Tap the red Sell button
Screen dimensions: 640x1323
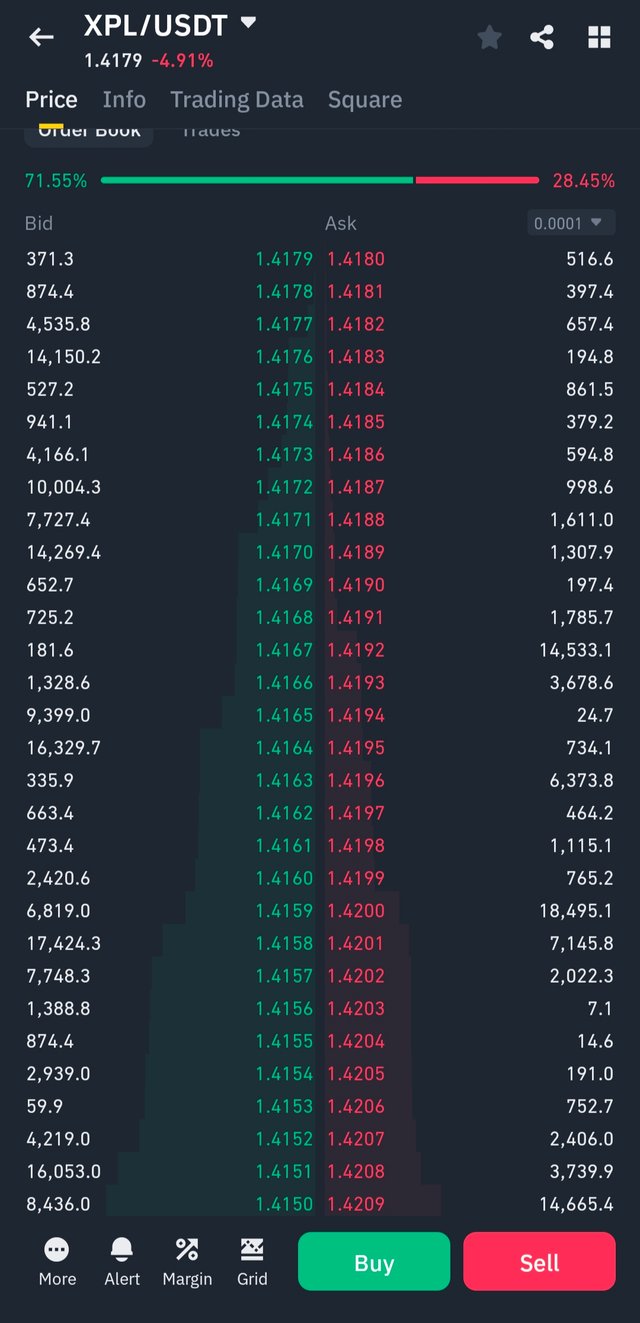(x=539, y=1262)
